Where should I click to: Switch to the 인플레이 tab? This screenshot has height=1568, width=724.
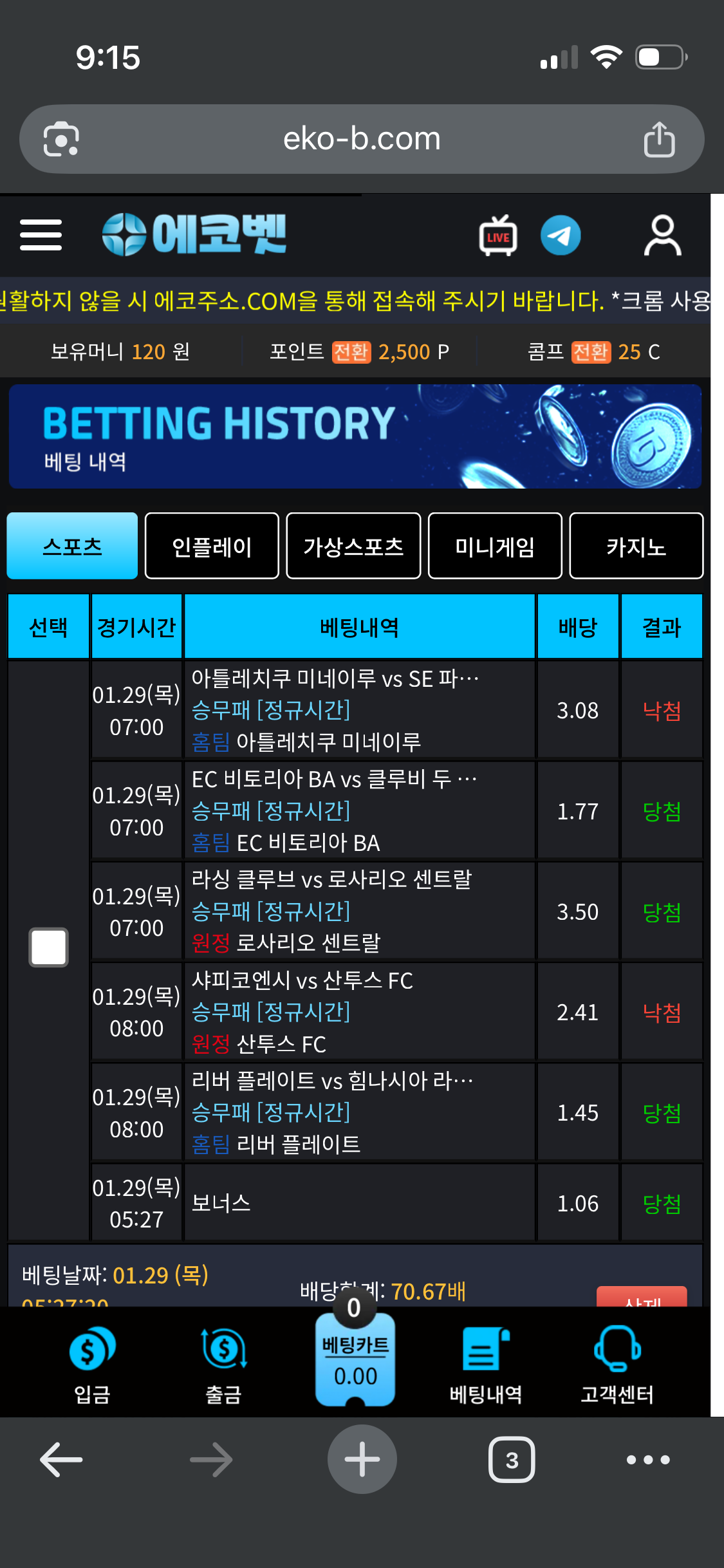[x=212, y=546]
